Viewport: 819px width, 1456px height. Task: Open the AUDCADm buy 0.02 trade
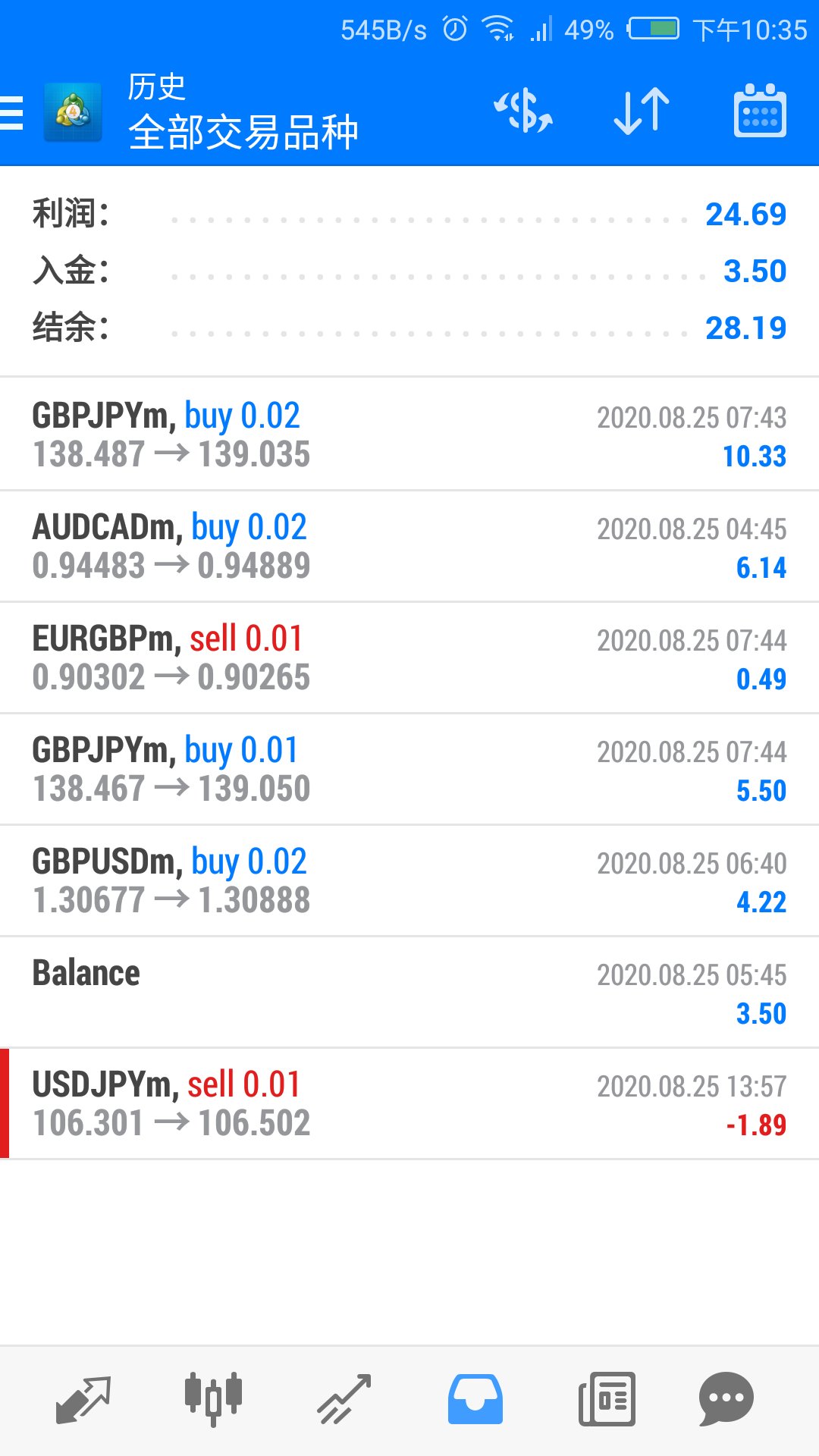coord(409,546)
